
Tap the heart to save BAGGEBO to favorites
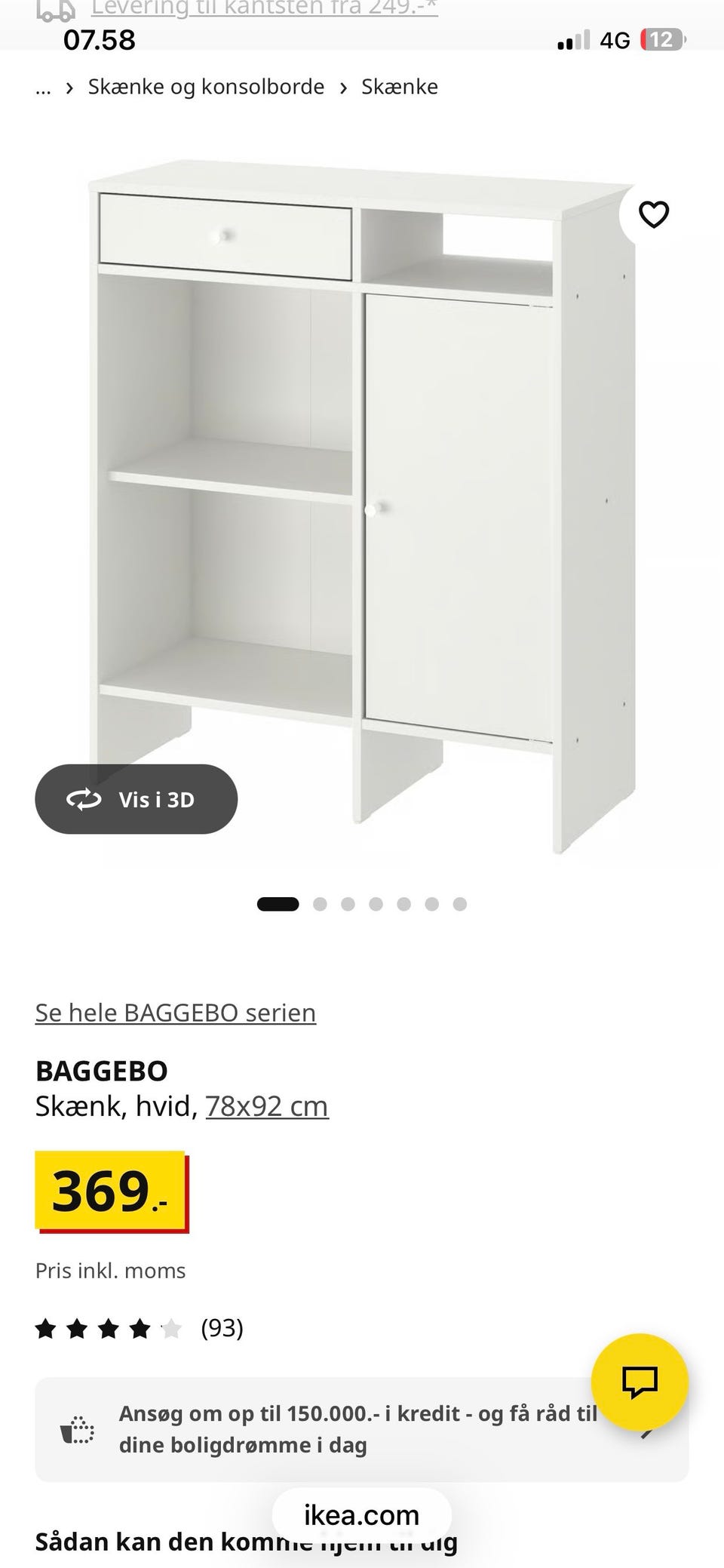[x=654, y=214]
